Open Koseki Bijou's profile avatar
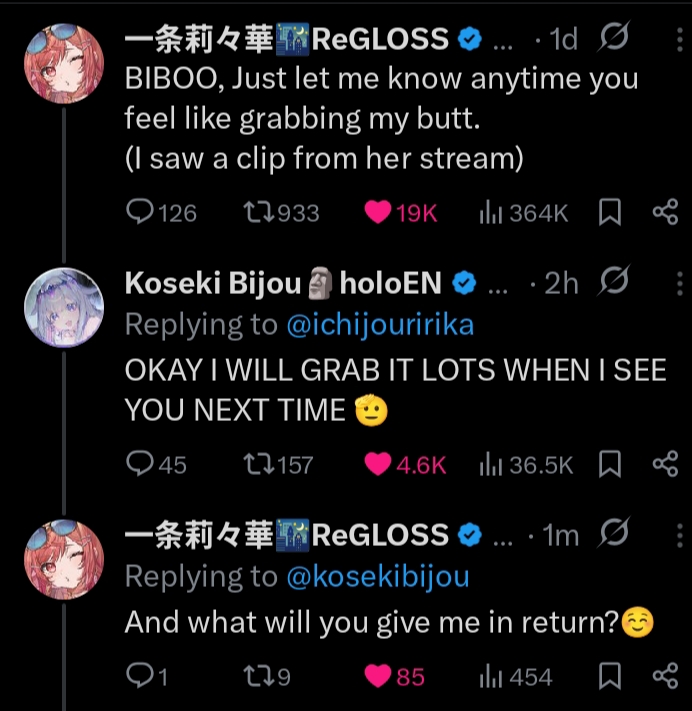 pyautogui.click(x=63, y=301)
